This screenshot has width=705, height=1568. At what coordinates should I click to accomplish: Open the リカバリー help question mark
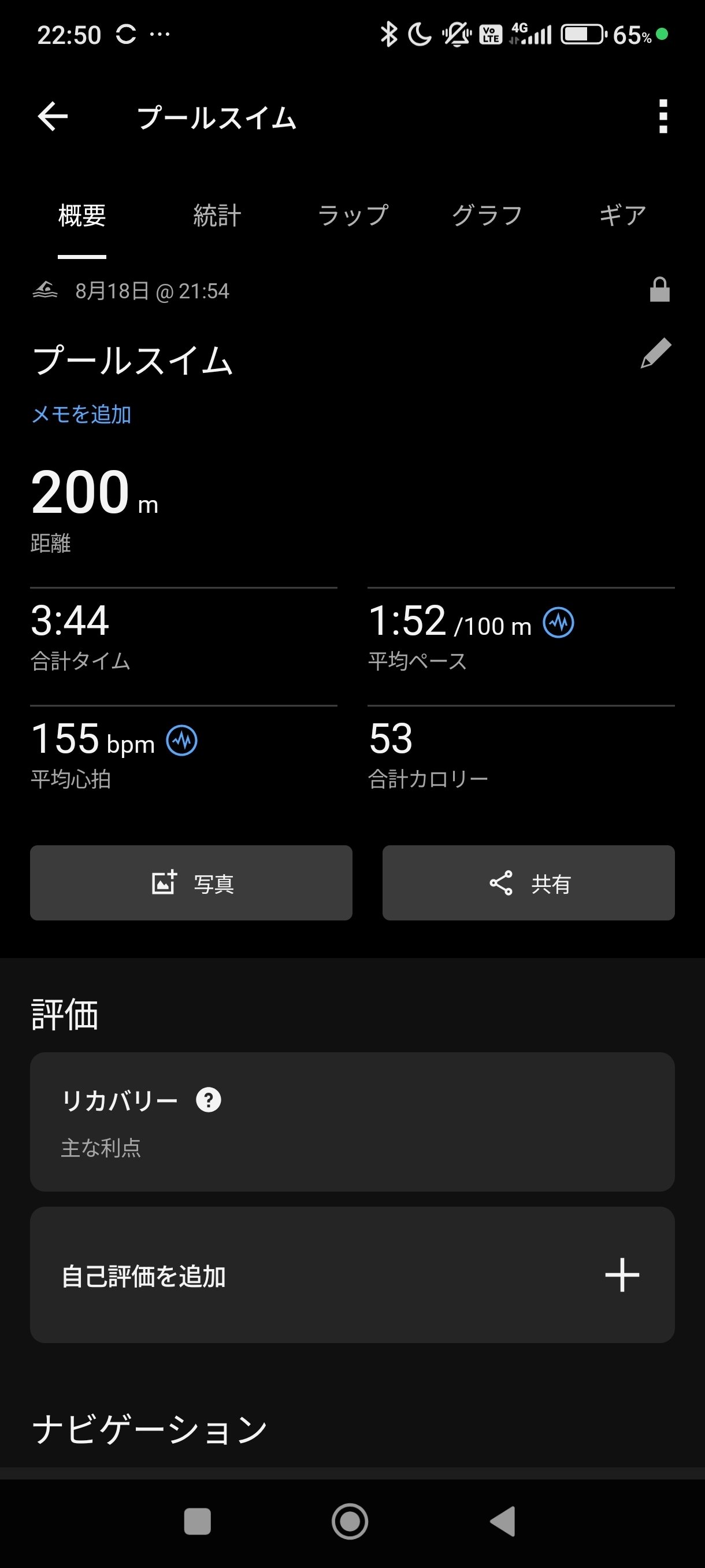(x=209, y=1100)
